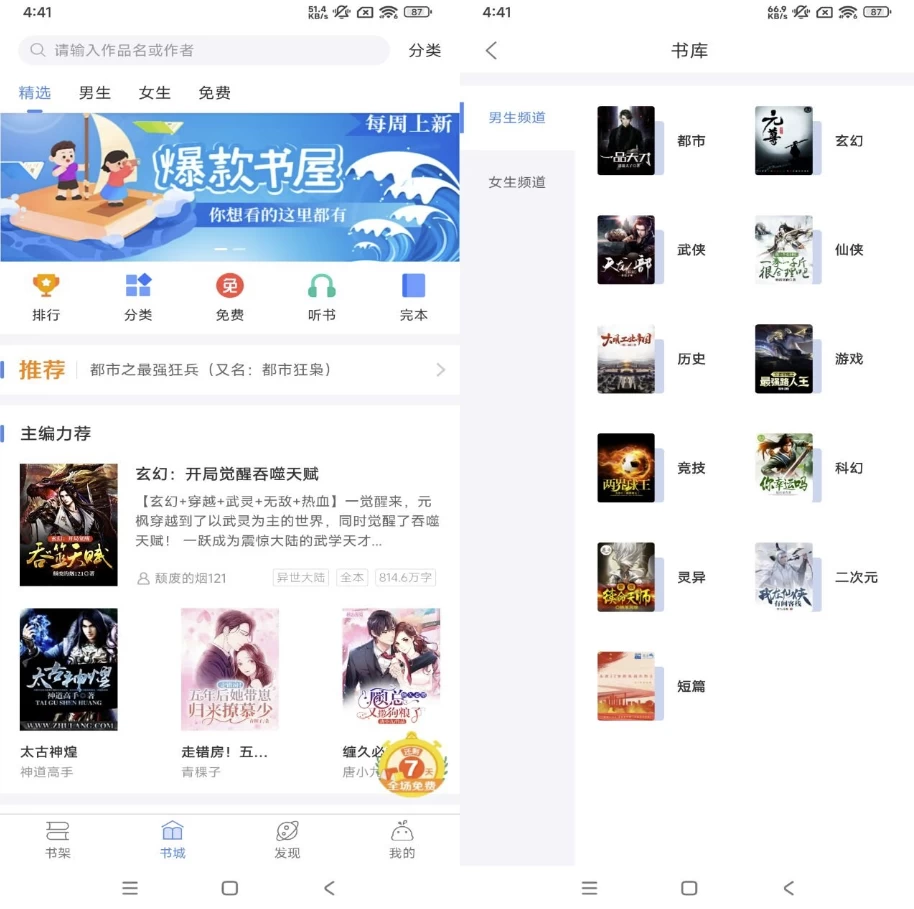Open the book 玄幻：开局觉醒吞噬天赋

point(228,474)
